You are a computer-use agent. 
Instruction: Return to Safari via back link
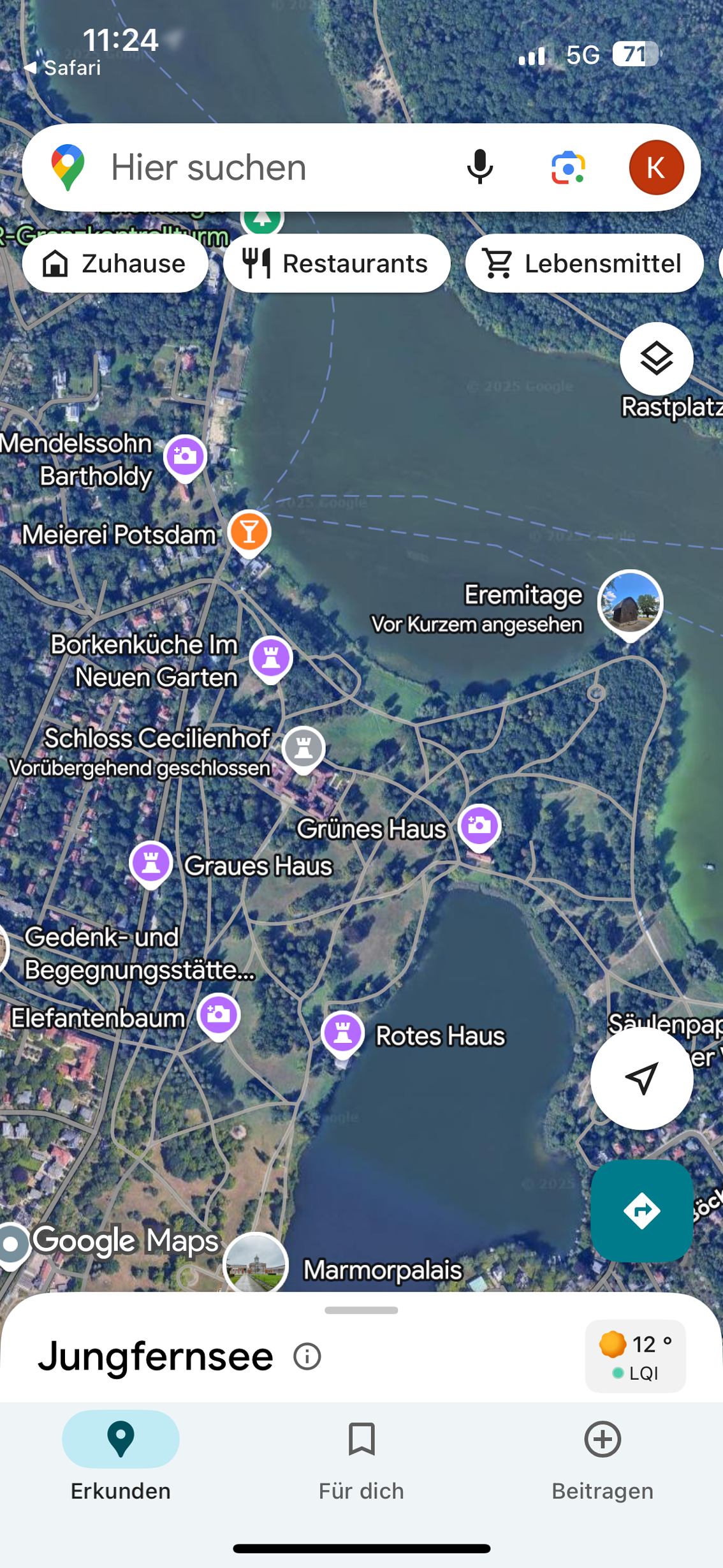pyautogui.click(x=62, y=68)
